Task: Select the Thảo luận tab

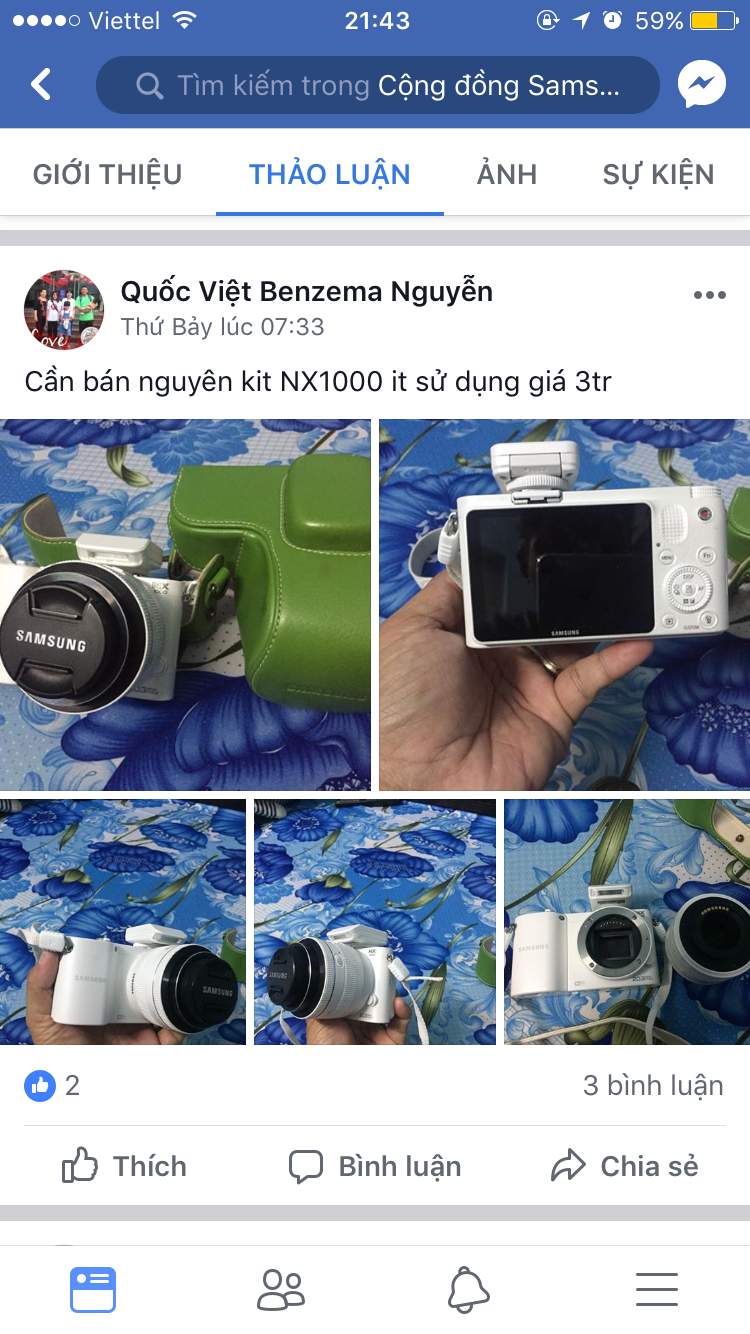Action: [x=329, y=174]
